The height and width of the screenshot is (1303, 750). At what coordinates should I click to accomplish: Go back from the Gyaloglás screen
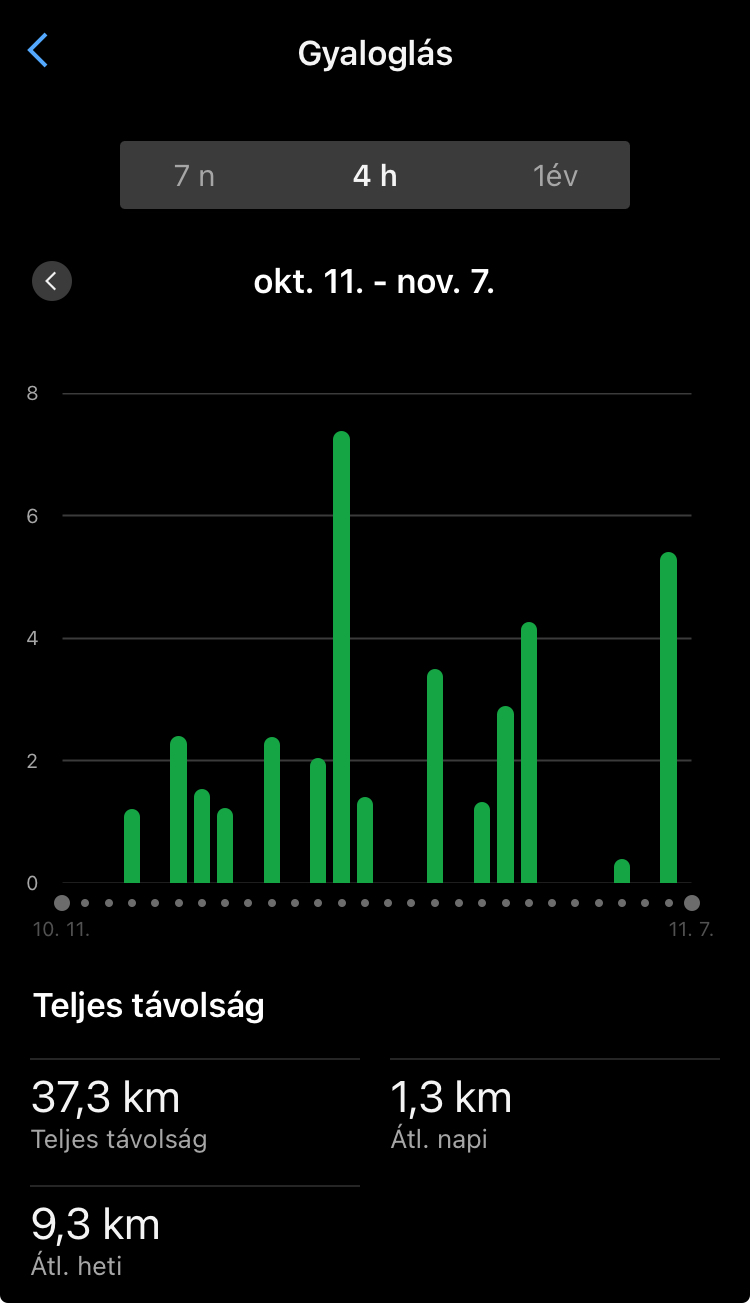click(x=38, y=51)
